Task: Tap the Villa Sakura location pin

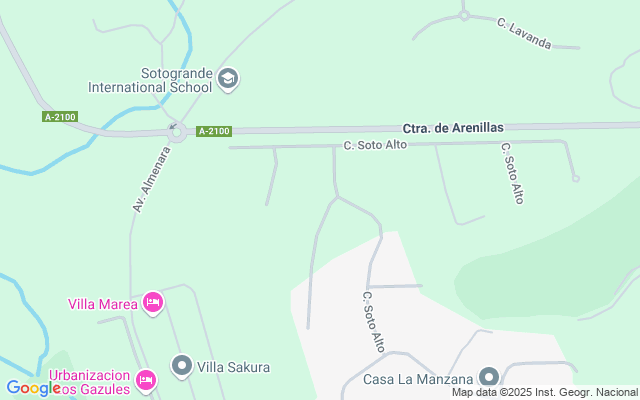Action: 182,366
